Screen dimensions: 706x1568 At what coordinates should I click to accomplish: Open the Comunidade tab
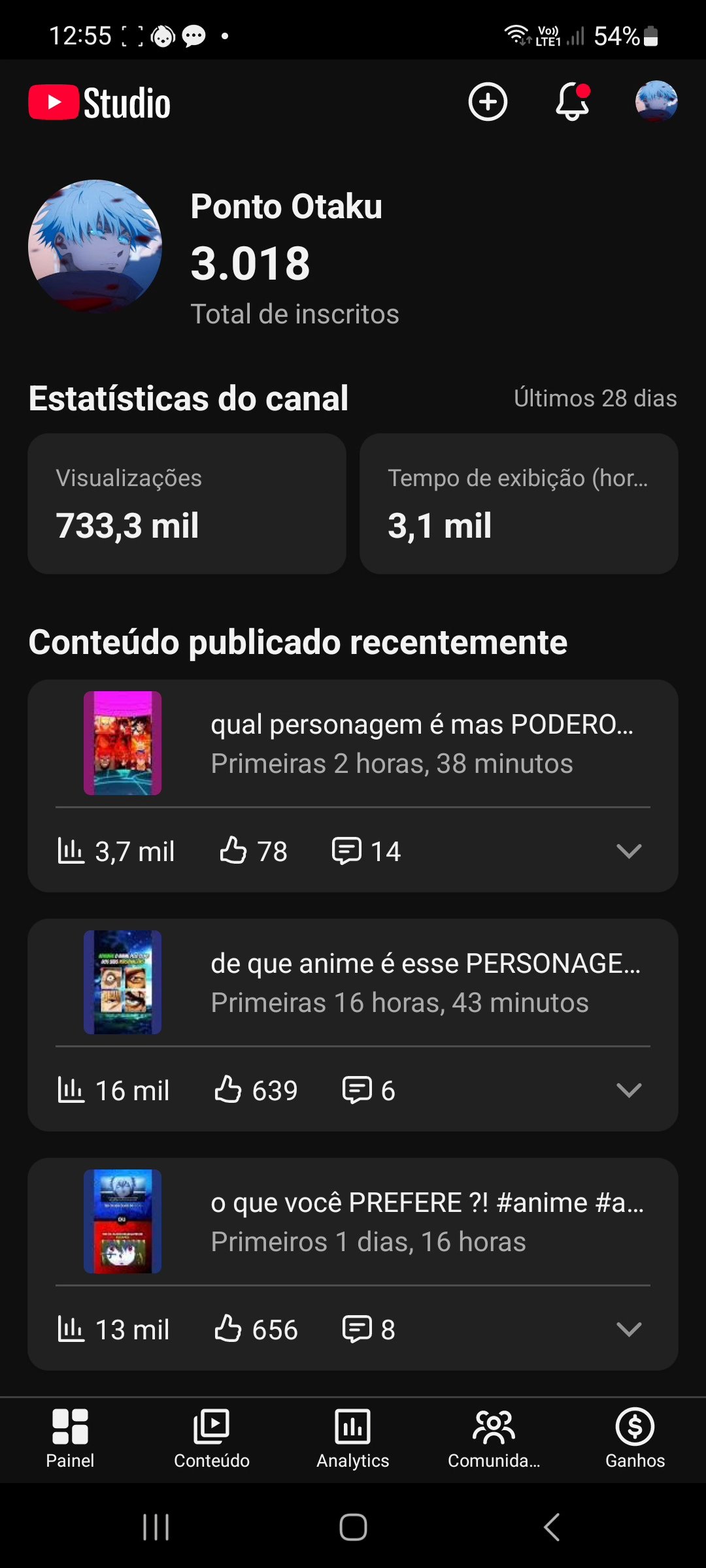(494, 1439)
